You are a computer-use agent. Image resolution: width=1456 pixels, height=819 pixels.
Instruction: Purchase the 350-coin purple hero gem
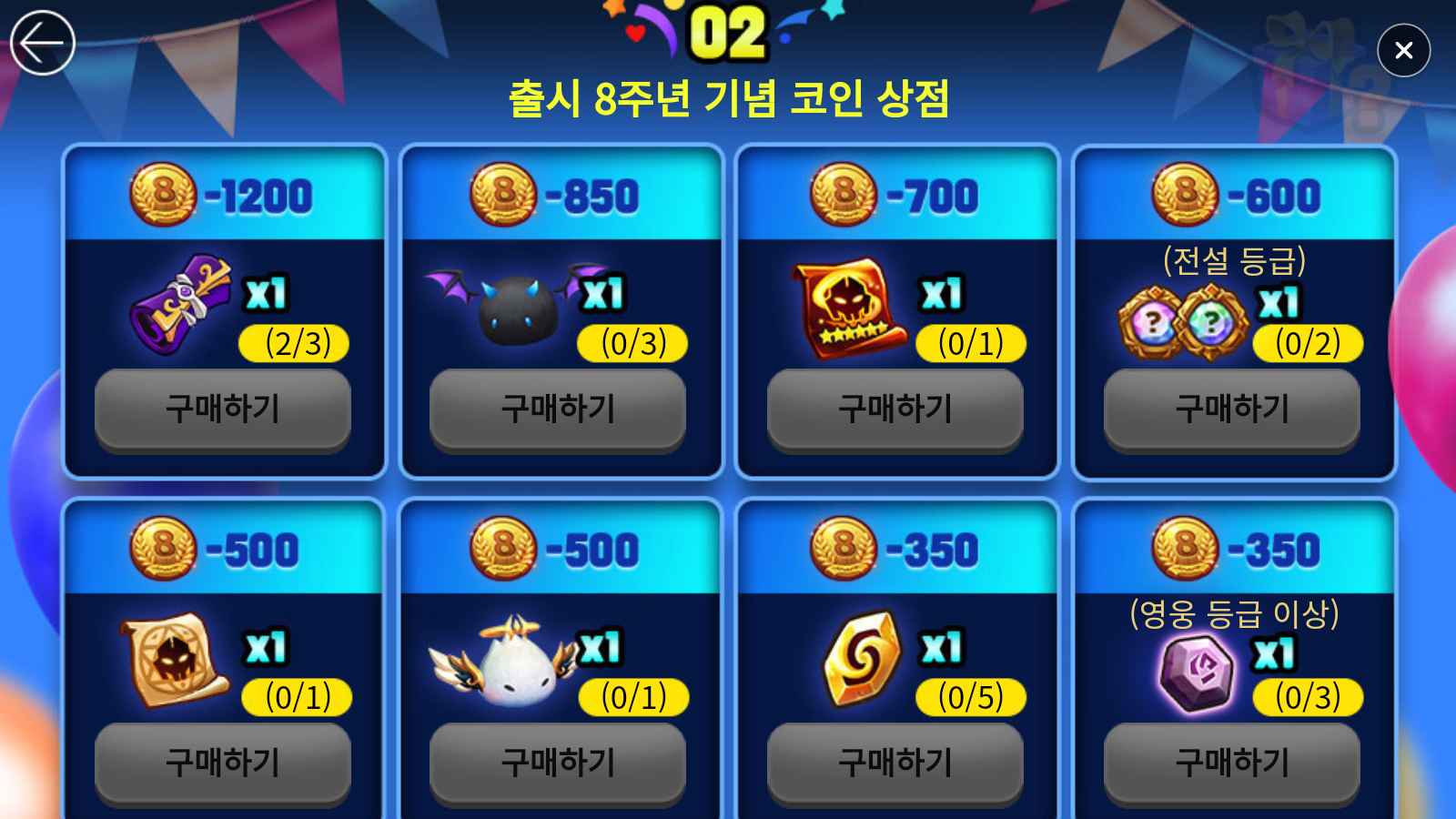tap(1232, 763)
